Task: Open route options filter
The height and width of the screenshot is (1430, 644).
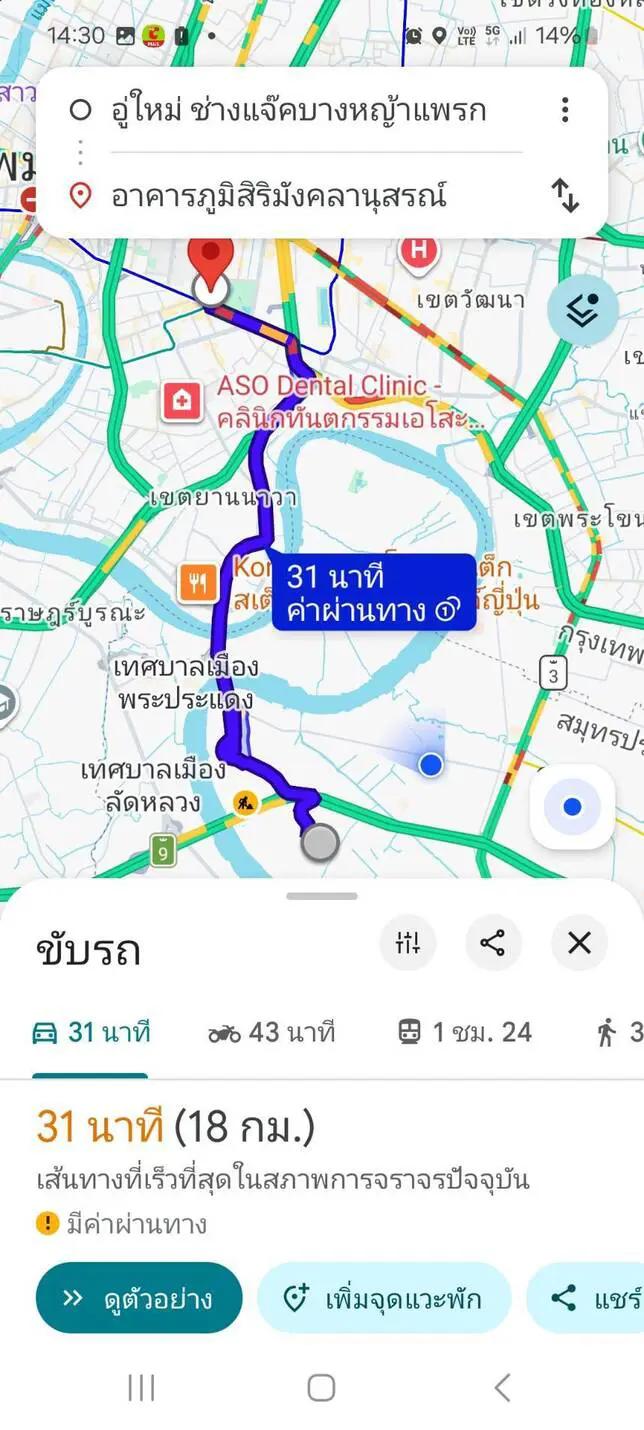Action: 408,943
